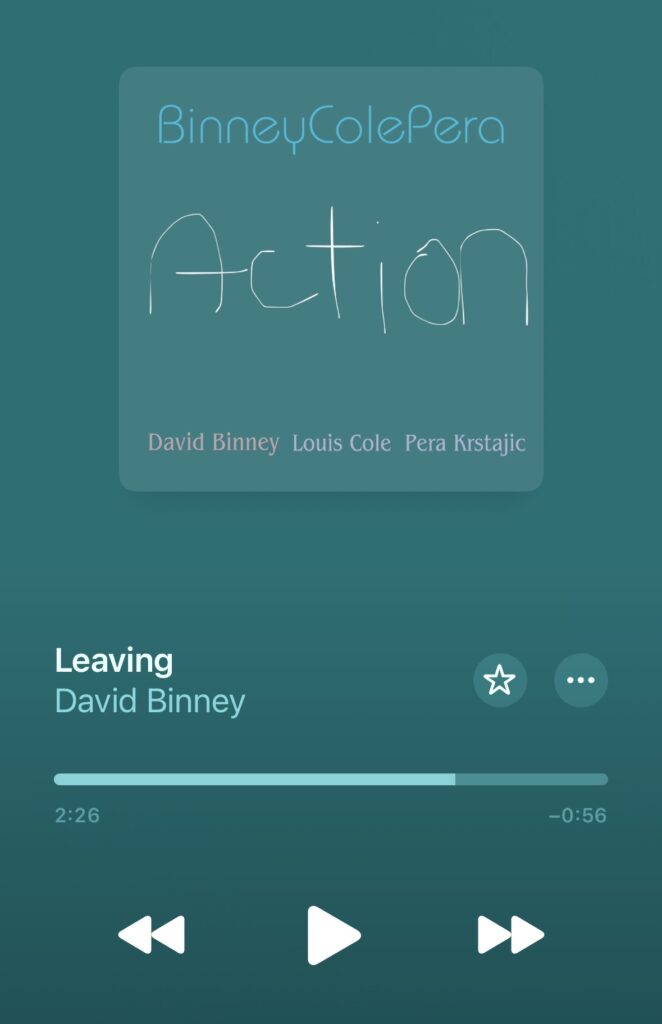Open the more options menu
Image resolution: width=662 pixels, height=1024 pixels.
(581, 680)
